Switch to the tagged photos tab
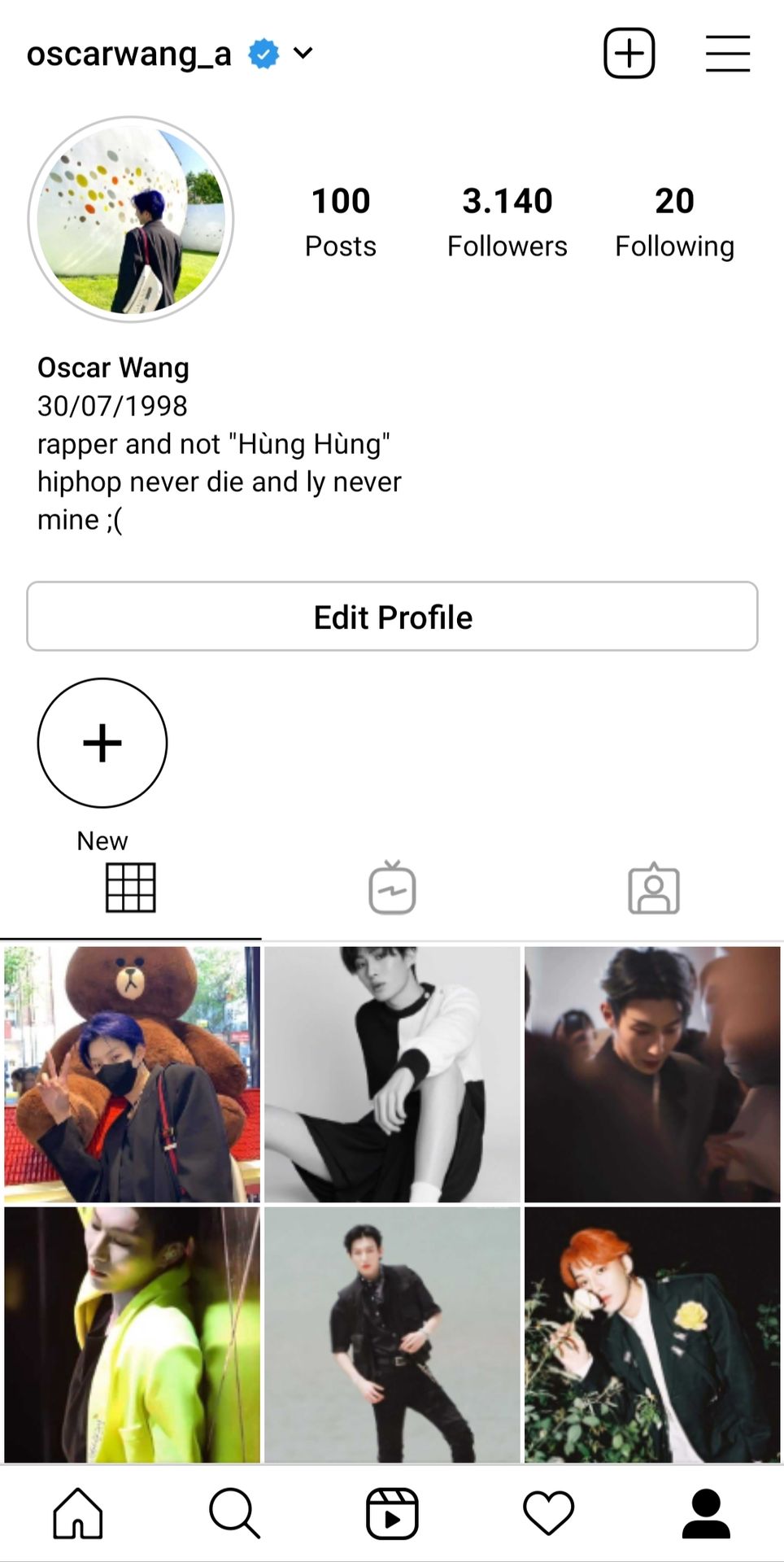 click(653, 888)
